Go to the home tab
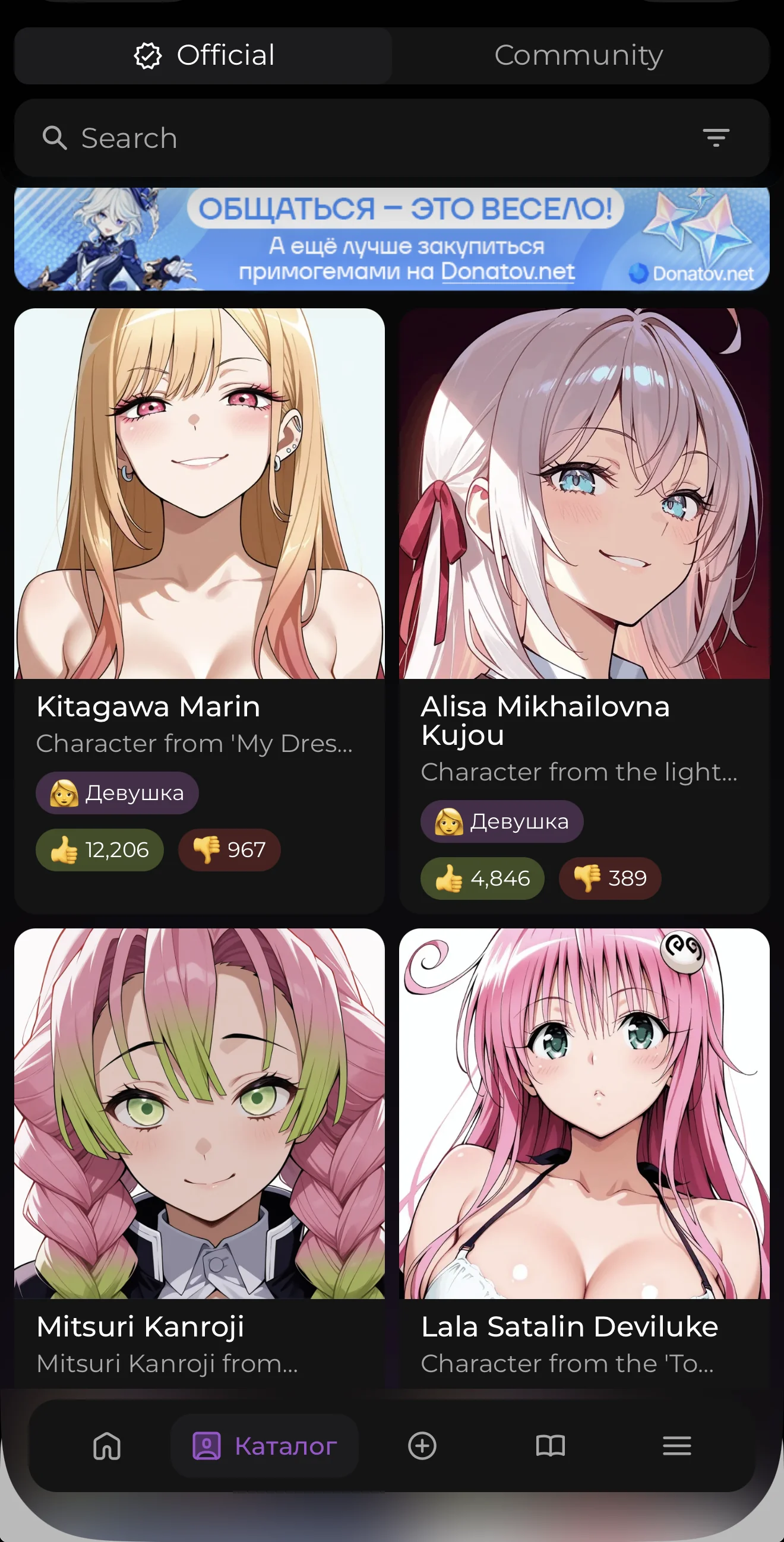Image resolution: width=784 pixels, height=1542 pixels. coord(107,1446)
